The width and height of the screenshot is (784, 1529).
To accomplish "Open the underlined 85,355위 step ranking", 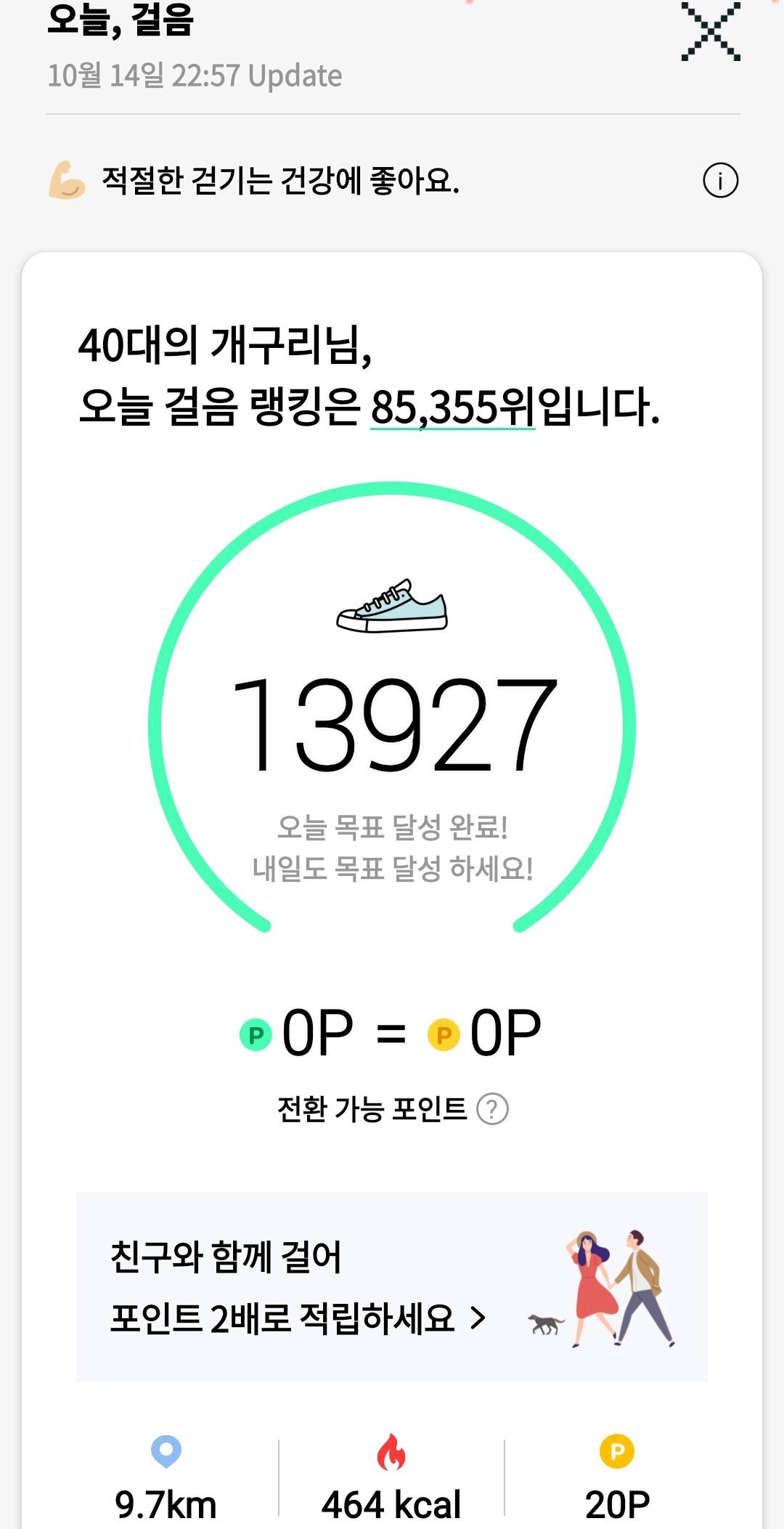I will [453, 407].
